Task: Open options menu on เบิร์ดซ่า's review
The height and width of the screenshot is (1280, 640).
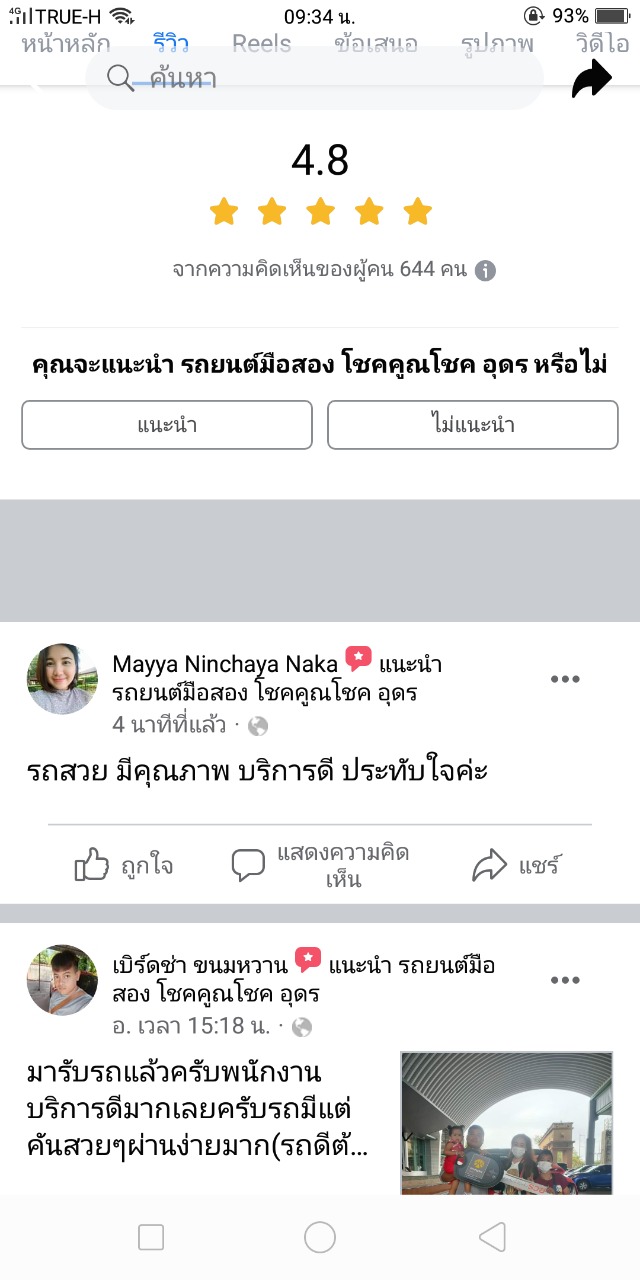Action: [x=565, y=980]
